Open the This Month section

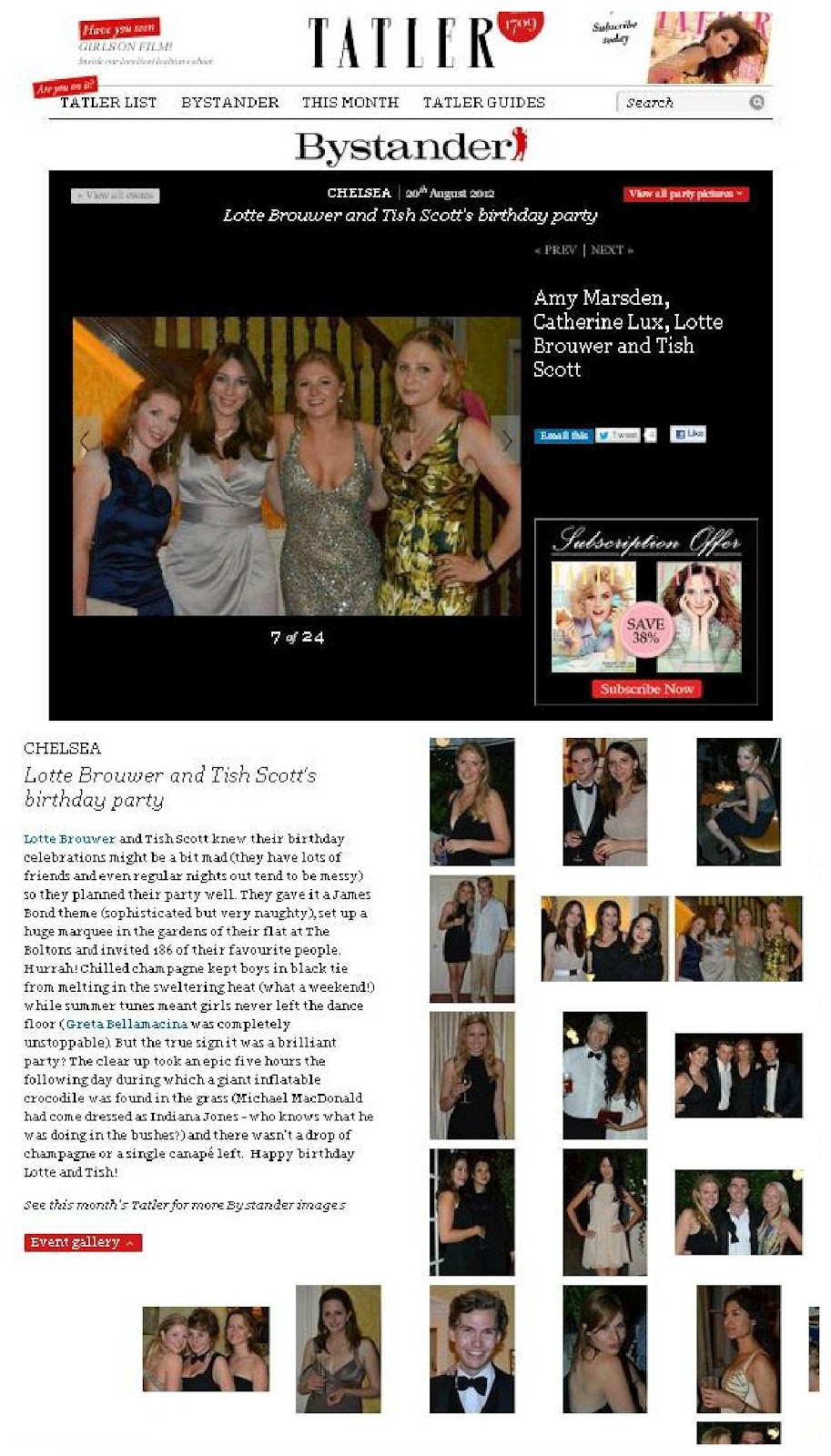tap(350, 103)
